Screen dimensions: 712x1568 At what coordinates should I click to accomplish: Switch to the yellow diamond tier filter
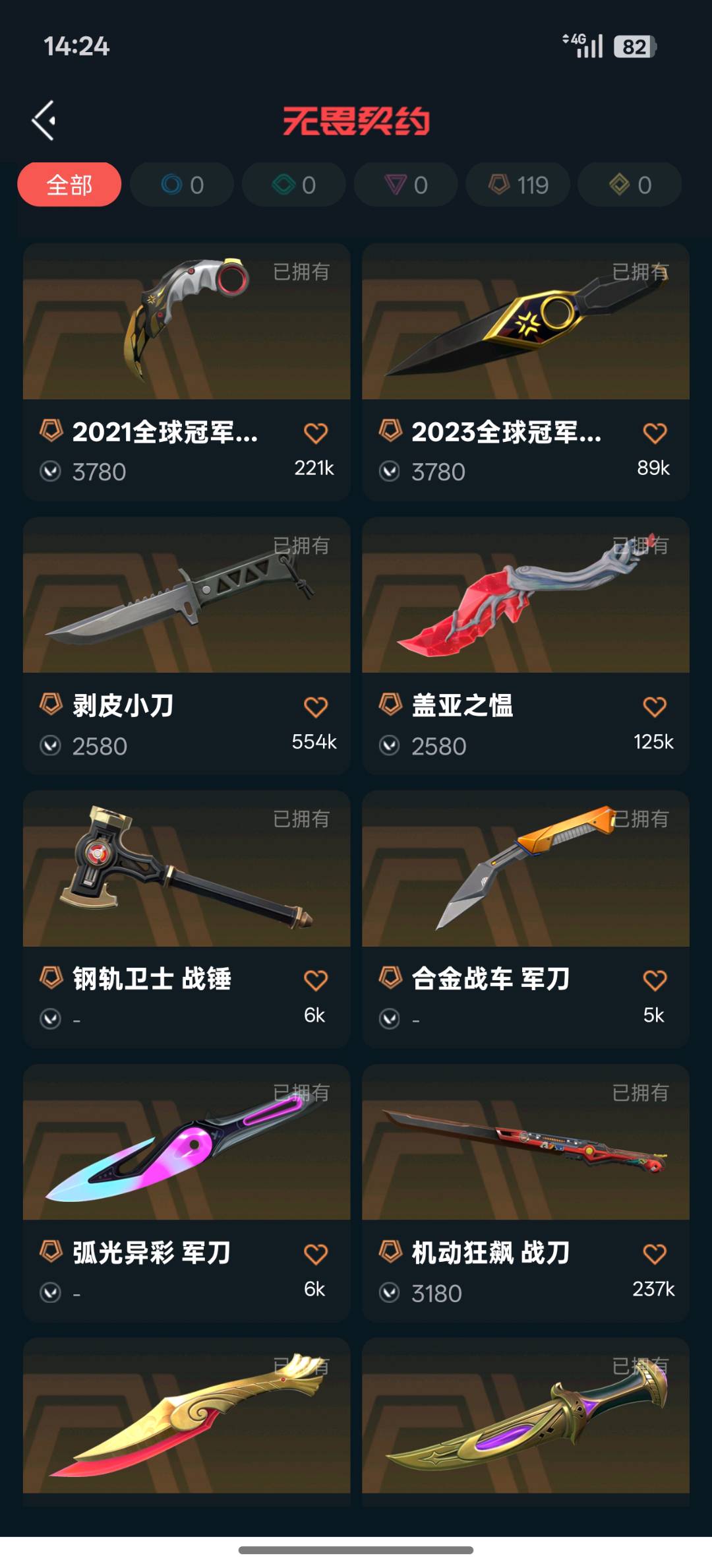630,185
